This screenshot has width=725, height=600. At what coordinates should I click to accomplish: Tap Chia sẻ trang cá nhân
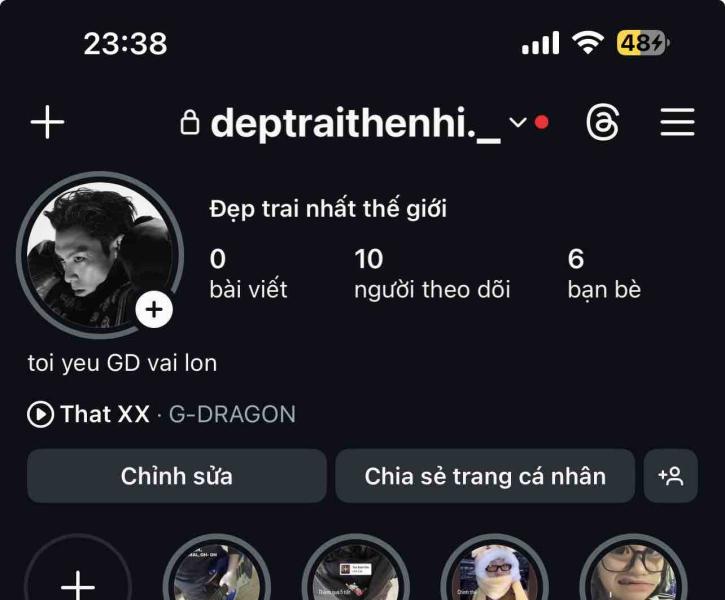pyautogui.click(x=485, y=476)
